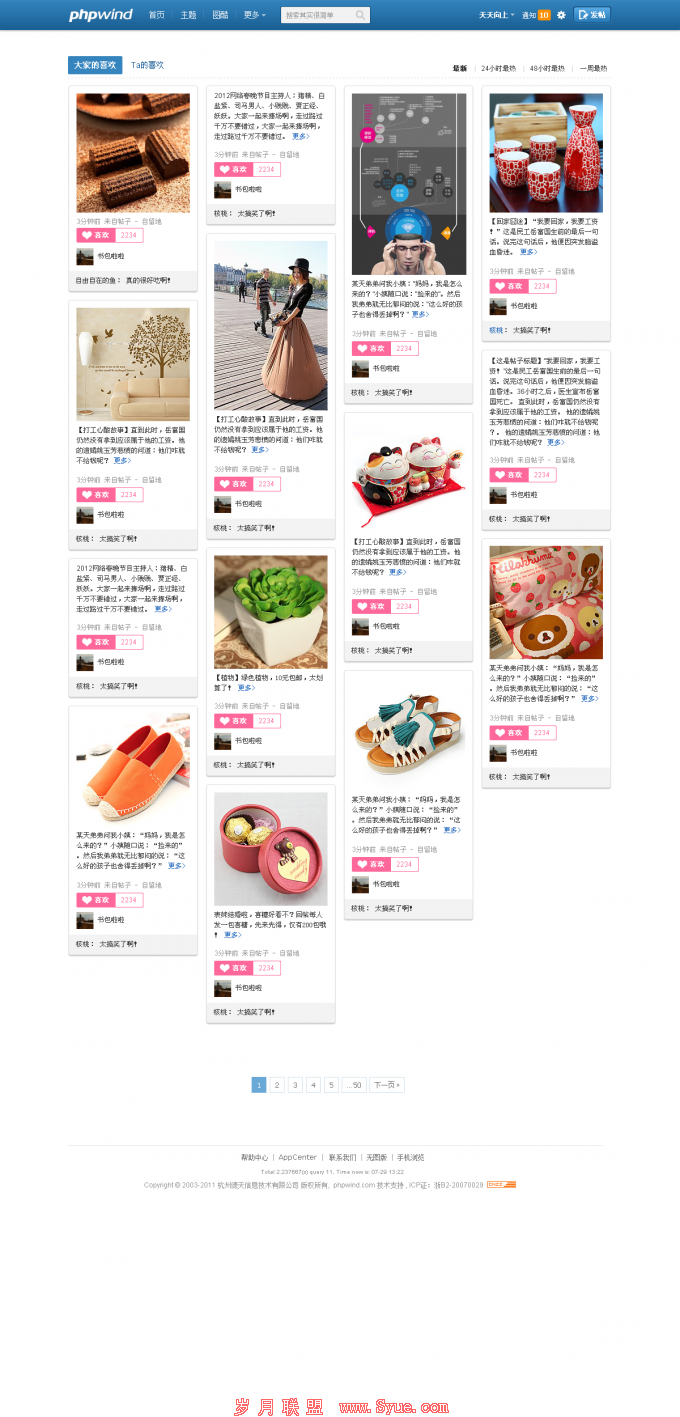The height and width of the screenshot is (1417, 680).
Task: Expand the 更多 navigation dropdown
Action: [254, 15]
